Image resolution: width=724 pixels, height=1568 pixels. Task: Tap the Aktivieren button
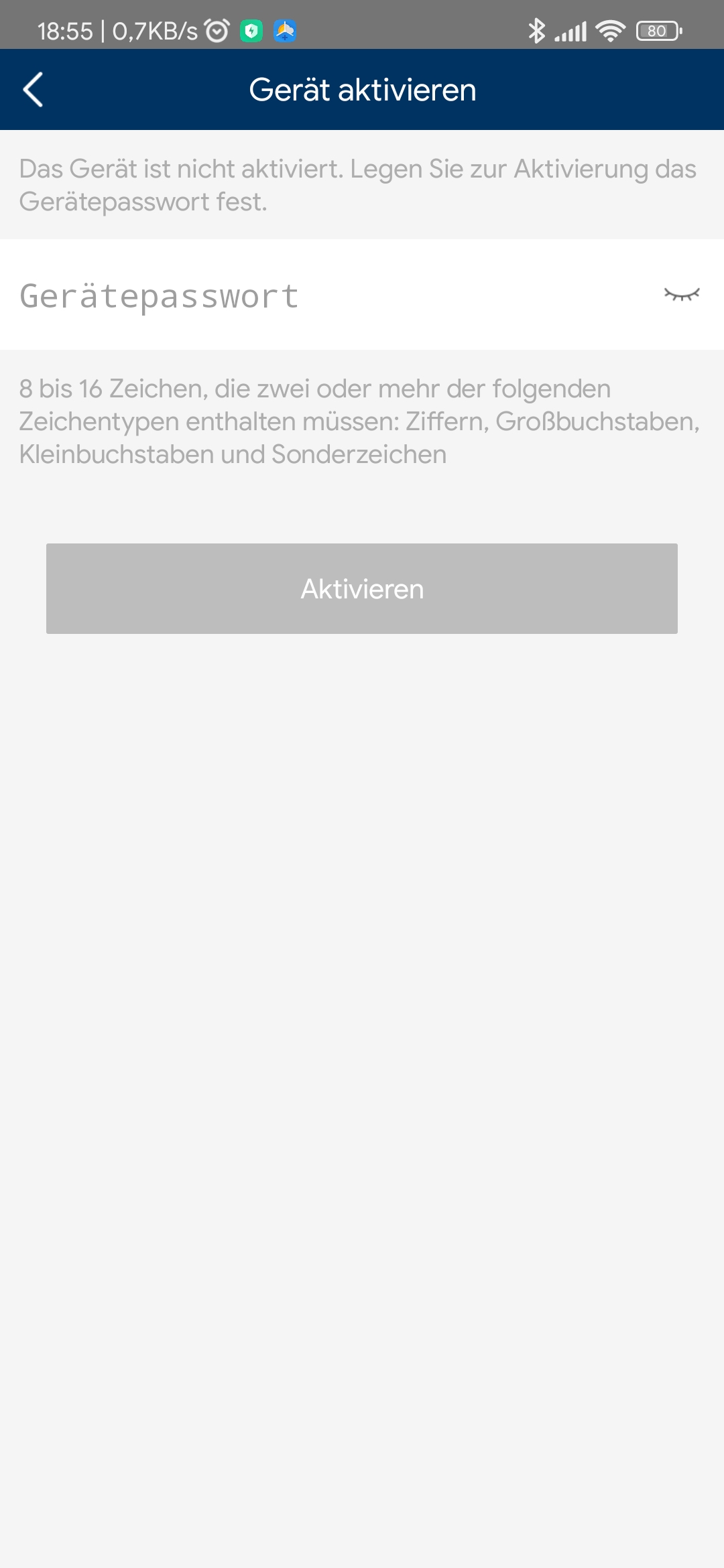tap(362, 588)
